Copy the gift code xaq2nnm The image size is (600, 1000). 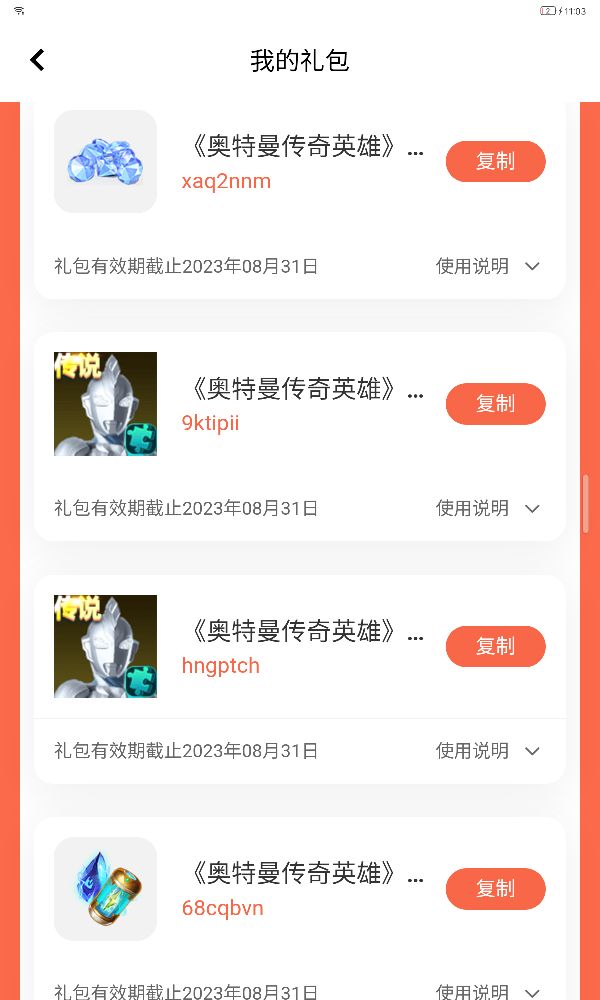point(495,161)
